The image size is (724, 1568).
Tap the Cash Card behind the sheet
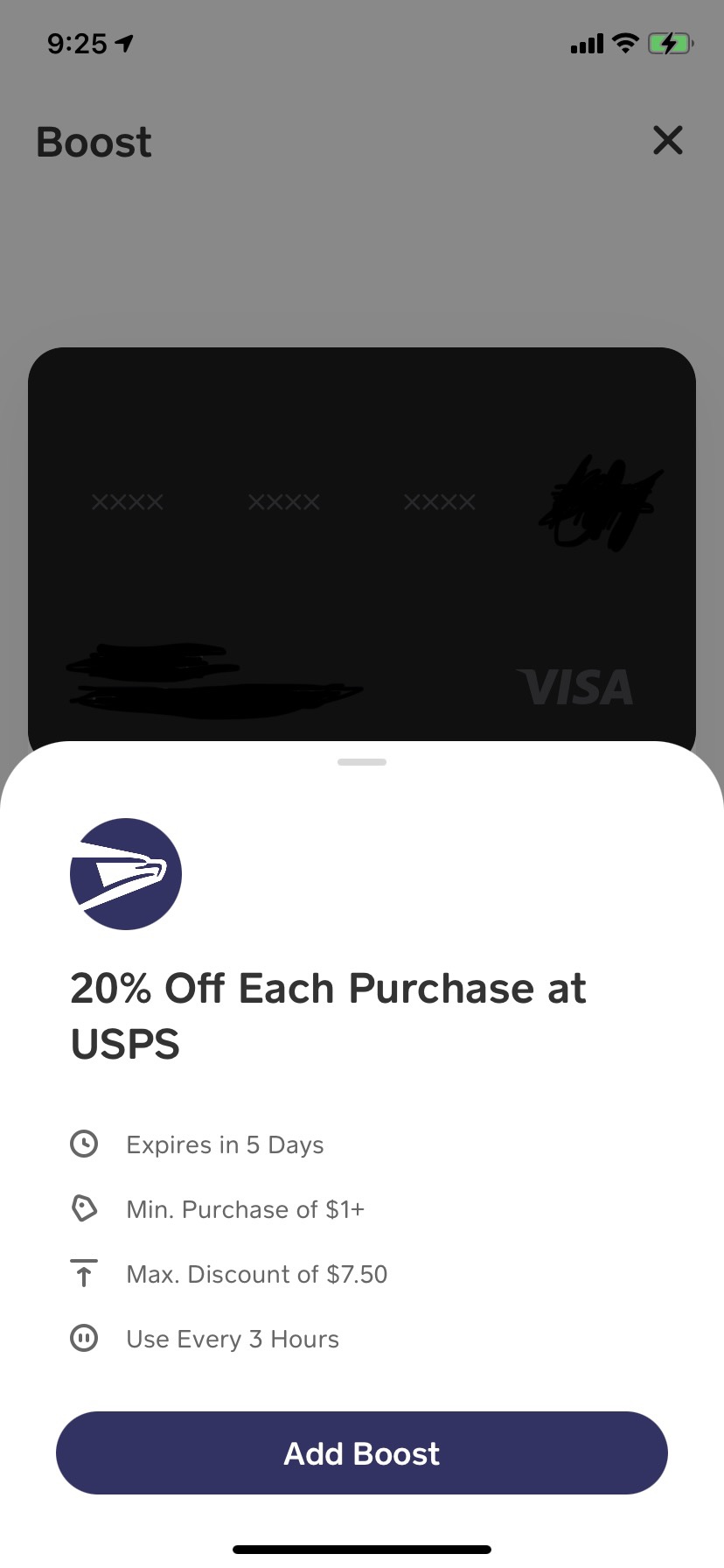tap(362, 542)
